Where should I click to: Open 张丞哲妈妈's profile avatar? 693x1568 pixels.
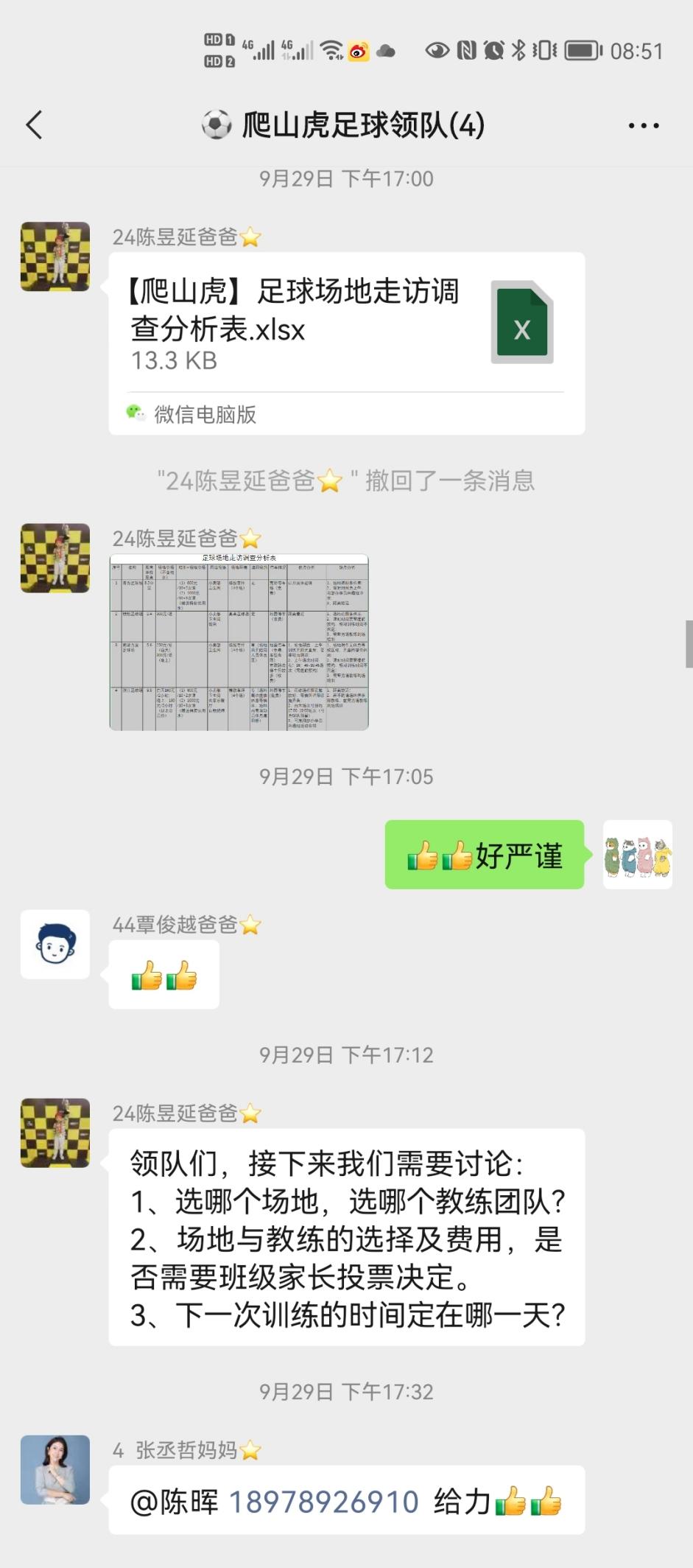click(55, 1469)
